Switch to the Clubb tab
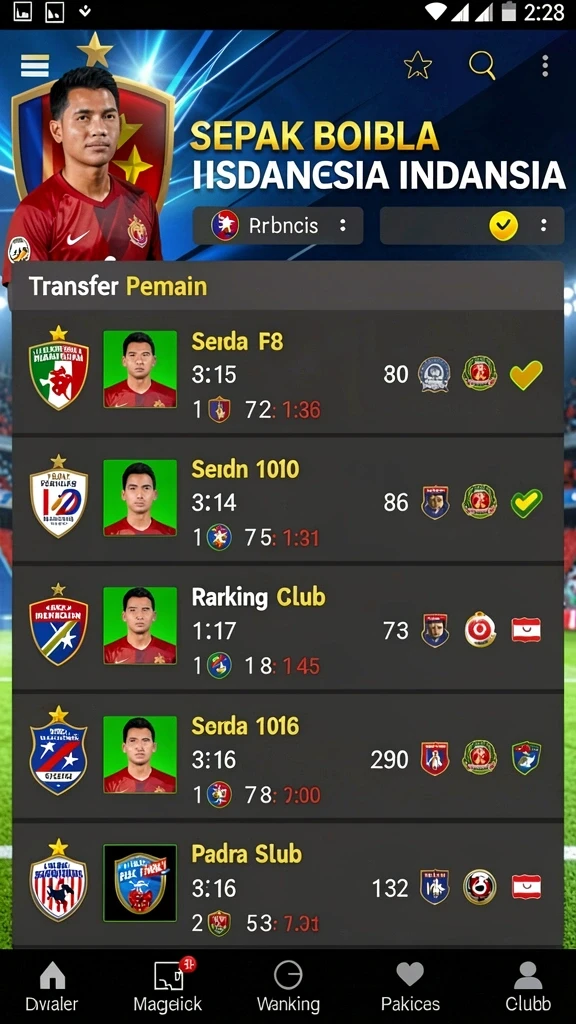 pos(528,987)
